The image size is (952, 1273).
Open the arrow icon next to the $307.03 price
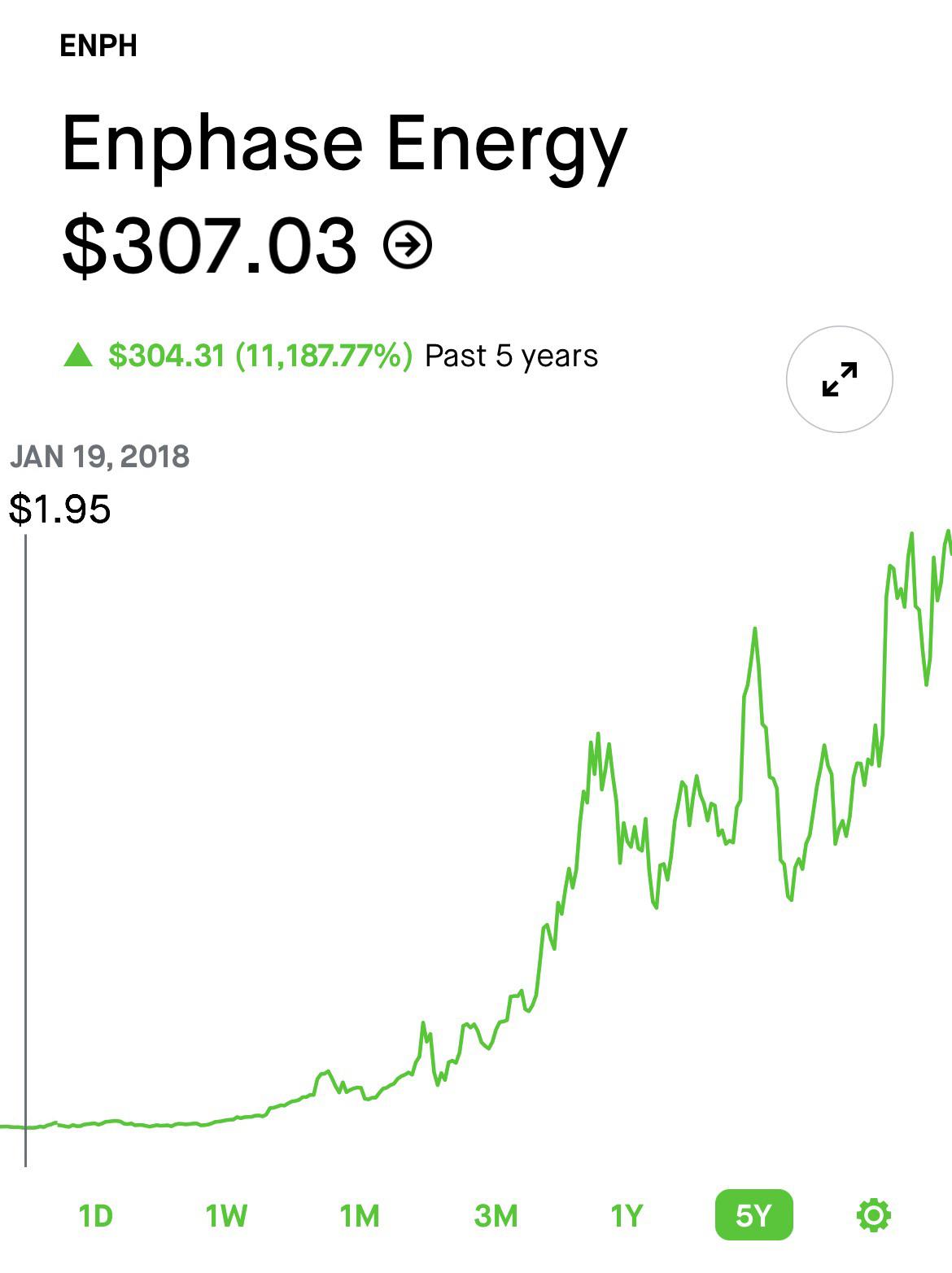(x=408, y=244)
